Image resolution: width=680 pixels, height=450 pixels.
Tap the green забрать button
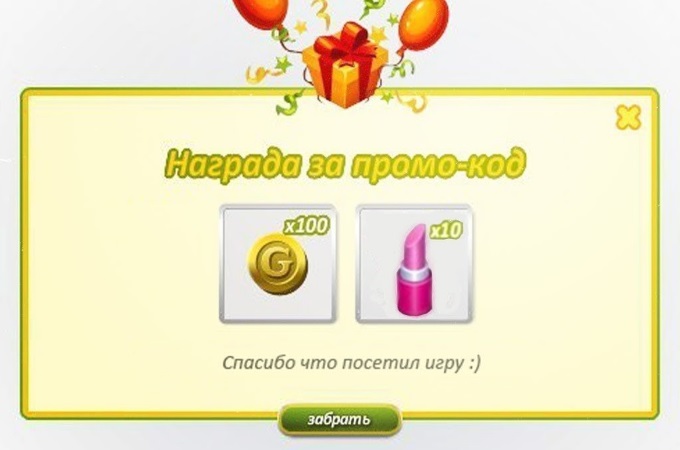[x=340, y=418]
